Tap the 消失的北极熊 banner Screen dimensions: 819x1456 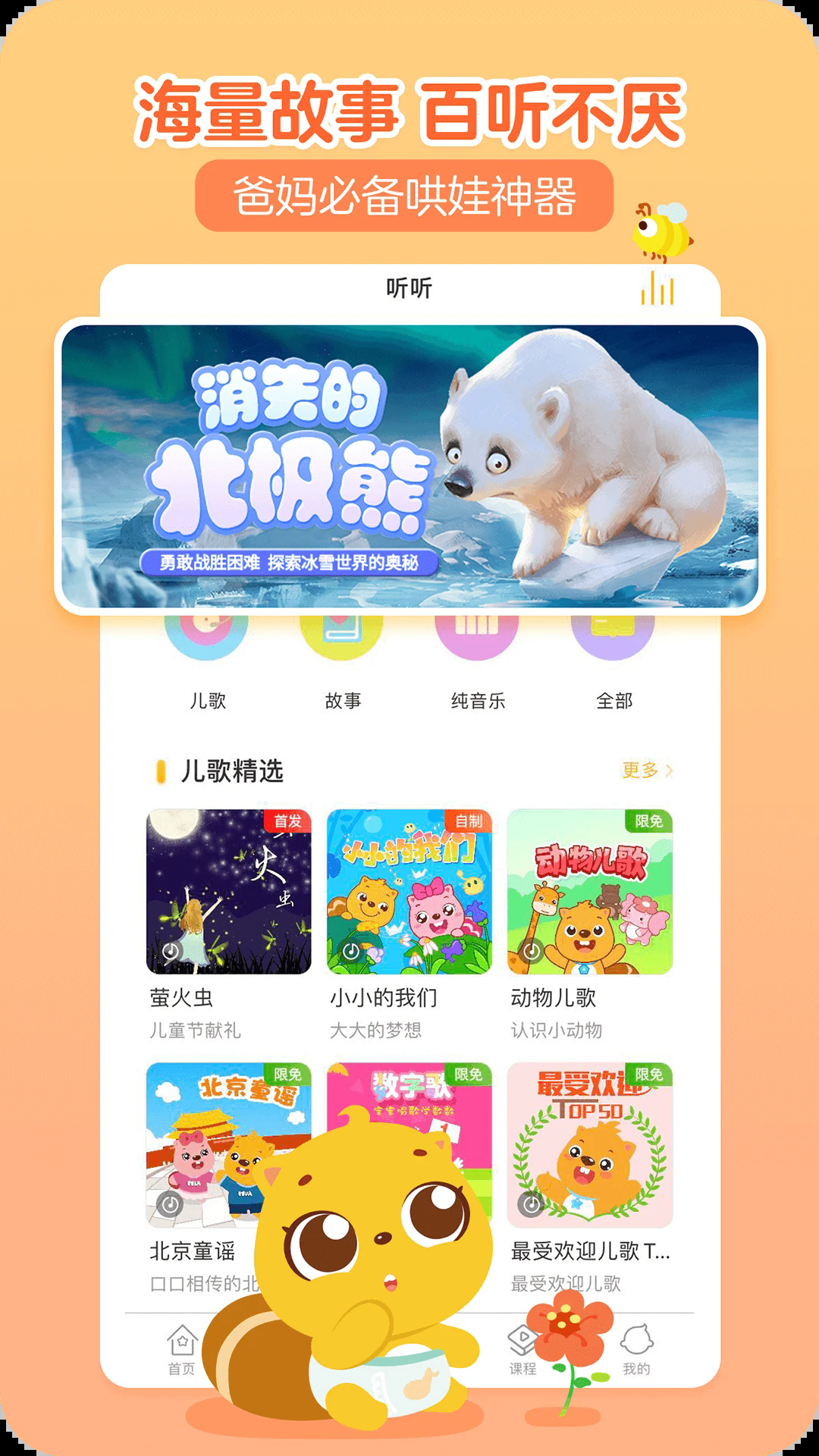[409, 466]
